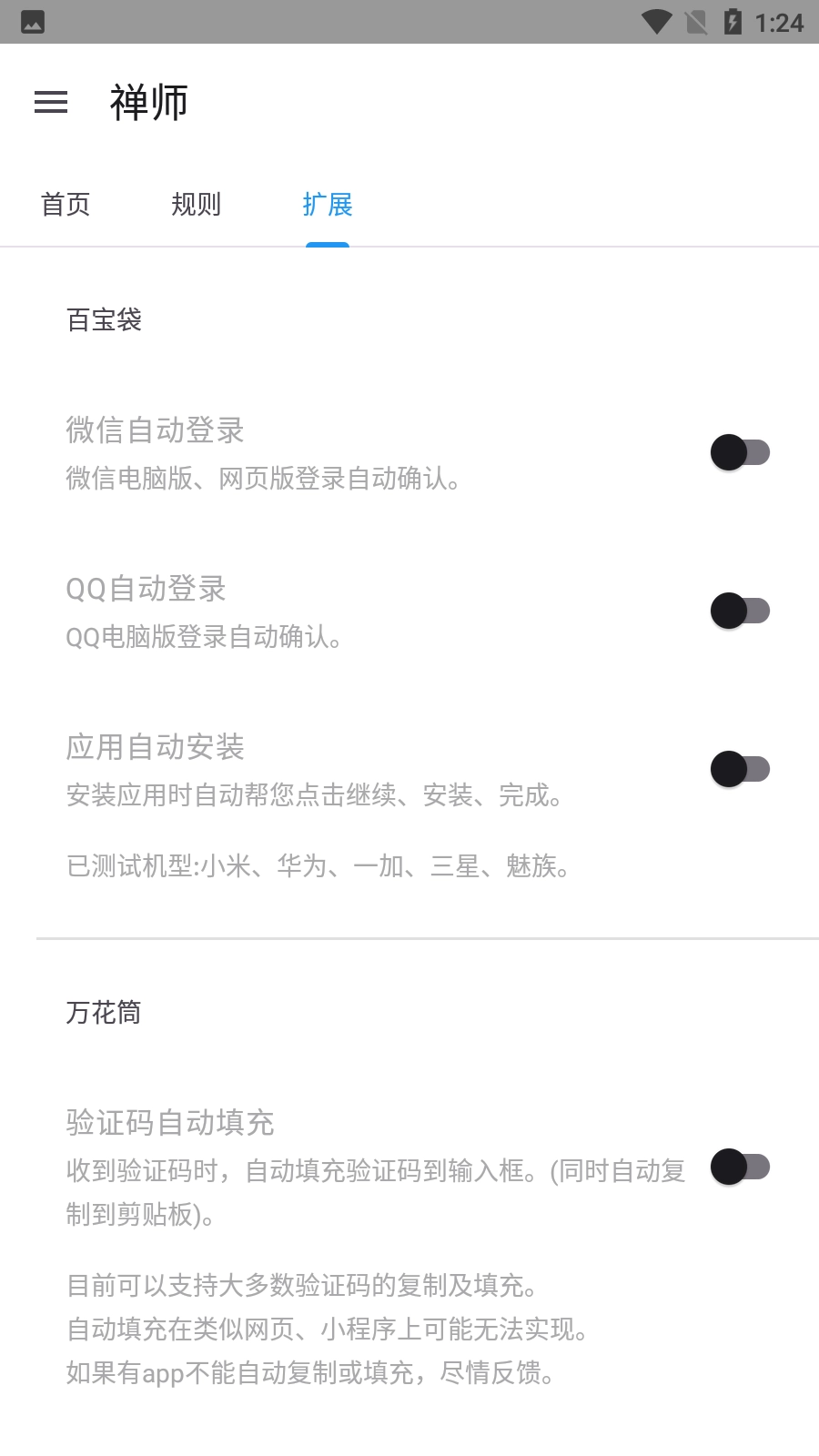Screen dimensions: 819x1456
Task: Enable the 应用自动安装 switch
Action: click(740, 768)
